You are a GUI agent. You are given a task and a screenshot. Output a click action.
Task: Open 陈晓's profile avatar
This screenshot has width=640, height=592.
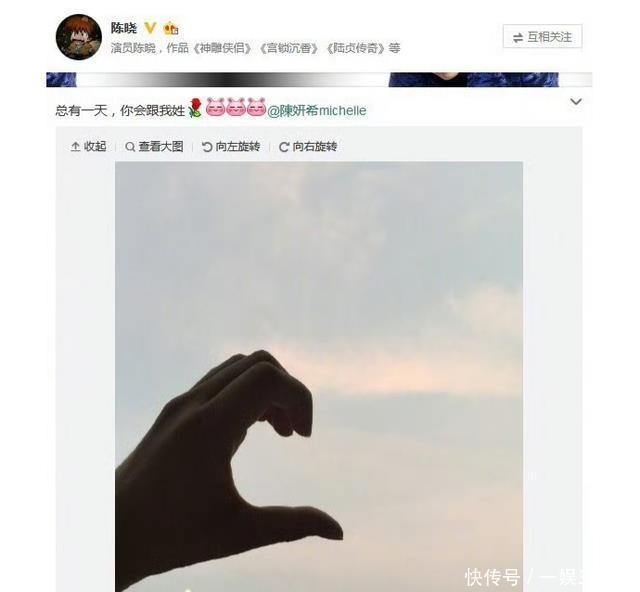click(78, 38)
